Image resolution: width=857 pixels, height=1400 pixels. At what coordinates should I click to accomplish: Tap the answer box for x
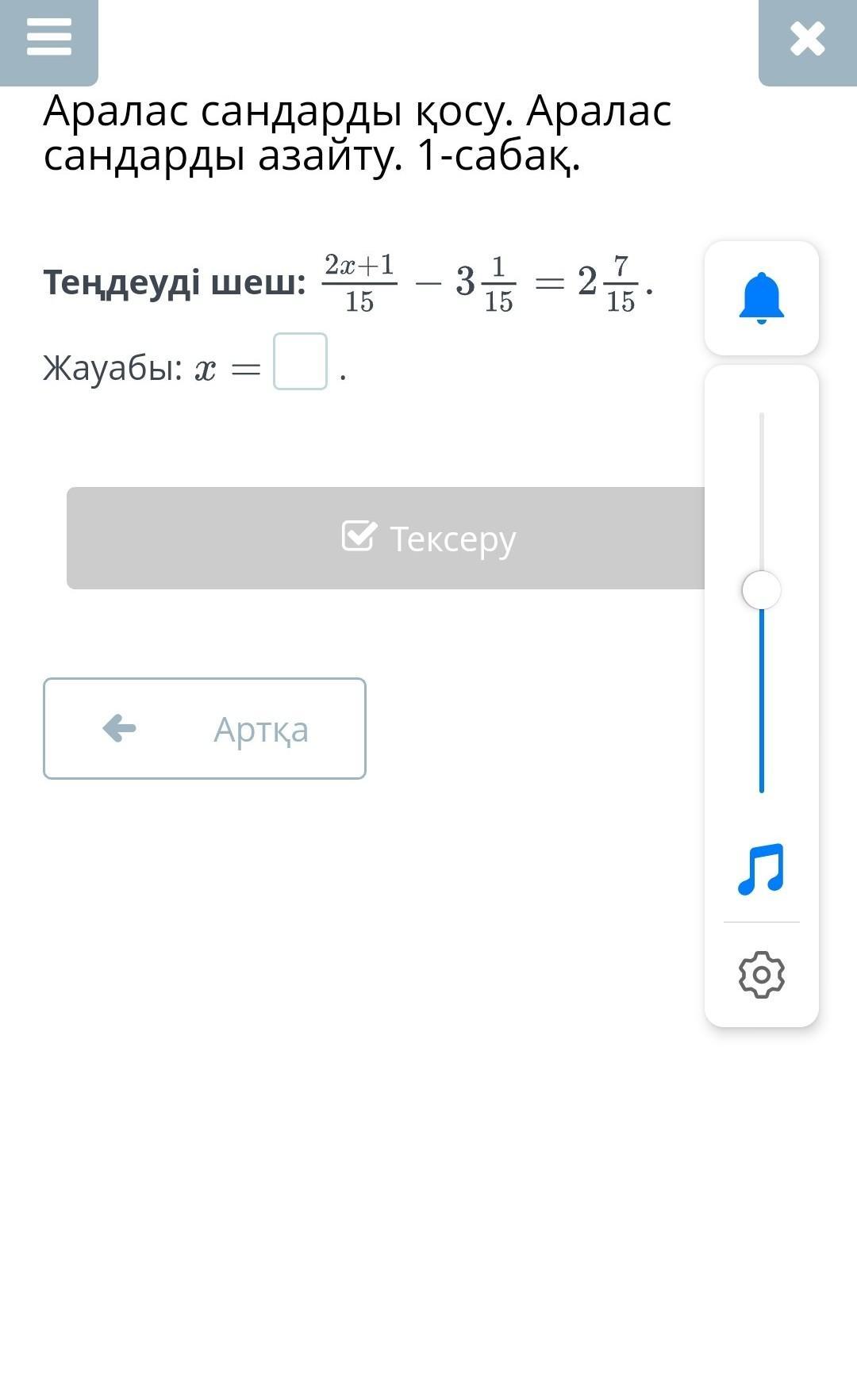300,362
